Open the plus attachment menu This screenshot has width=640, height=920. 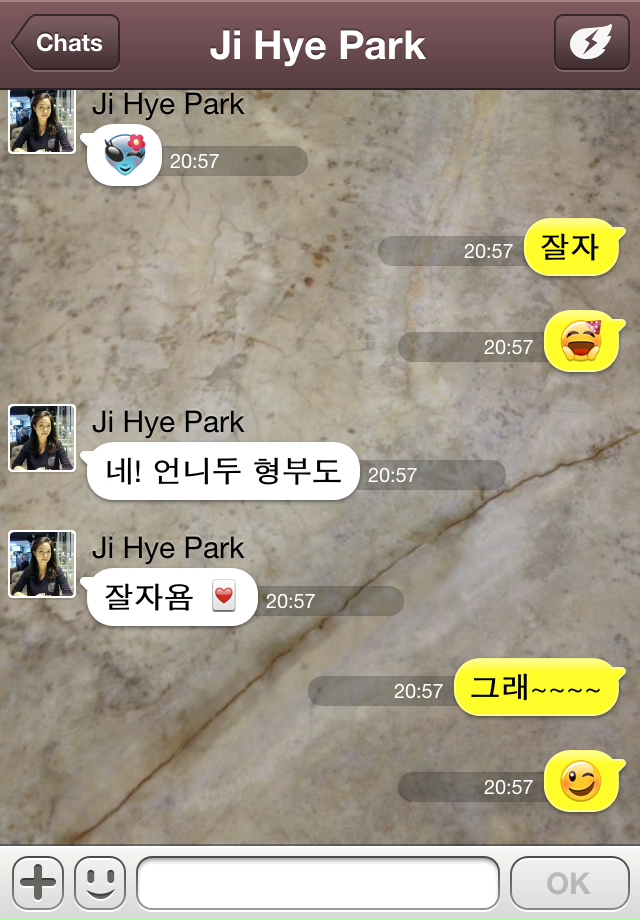39,882
